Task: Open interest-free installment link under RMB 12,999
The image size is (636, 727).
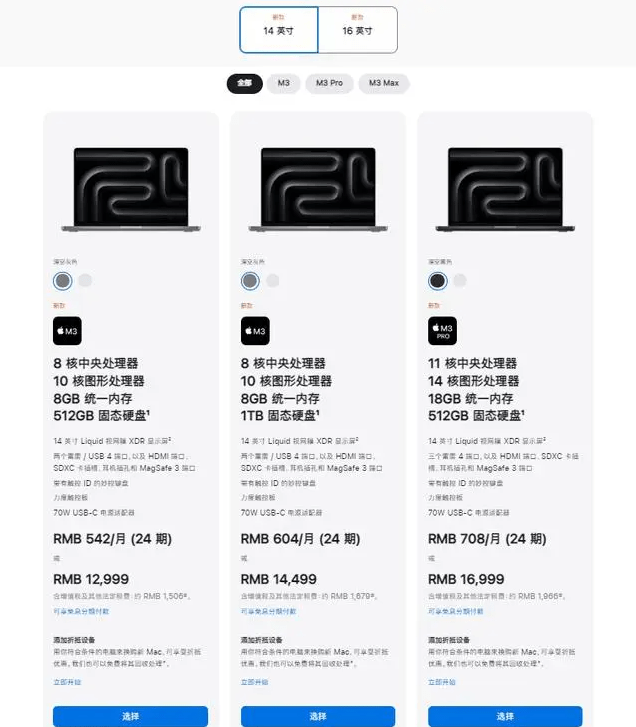Action: coord(81,611)
